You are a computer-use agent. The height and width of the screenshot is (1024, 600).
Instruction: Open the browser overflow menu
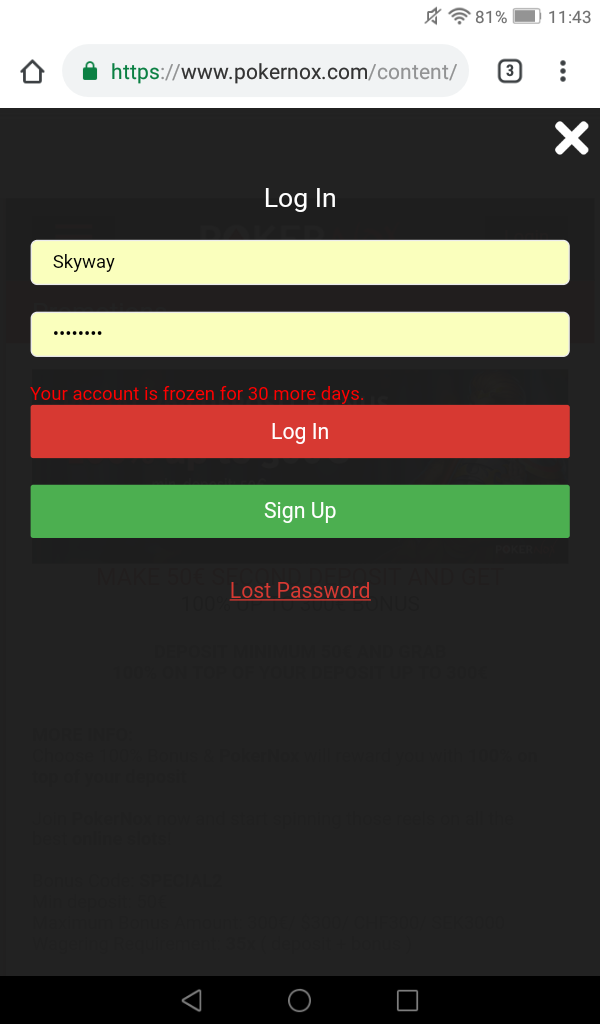point(563,71)
